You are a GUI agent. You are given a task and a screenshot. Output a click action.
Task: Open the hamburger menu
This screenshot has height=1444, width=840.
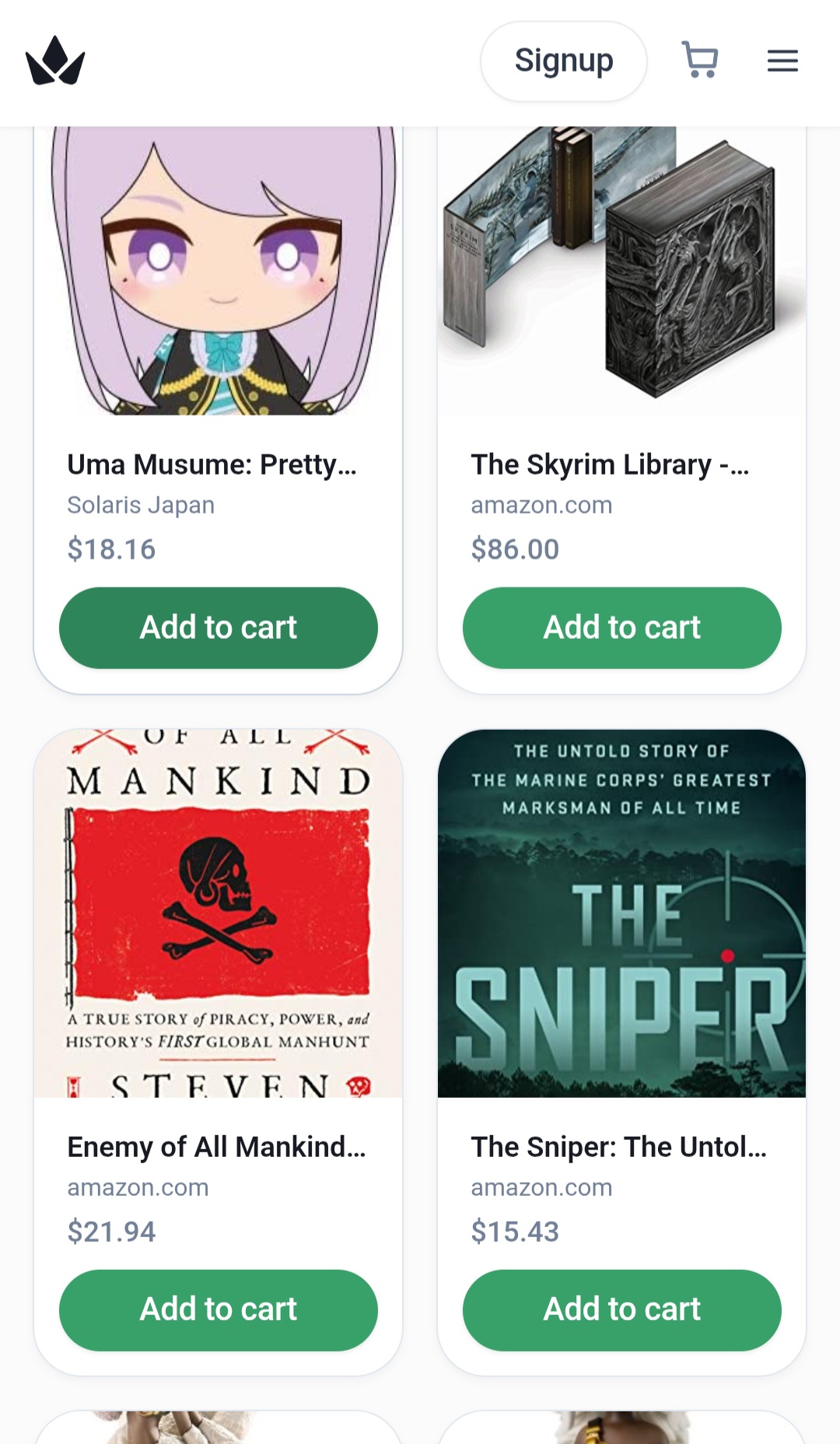pyautogui.click(x=782, y=61)
